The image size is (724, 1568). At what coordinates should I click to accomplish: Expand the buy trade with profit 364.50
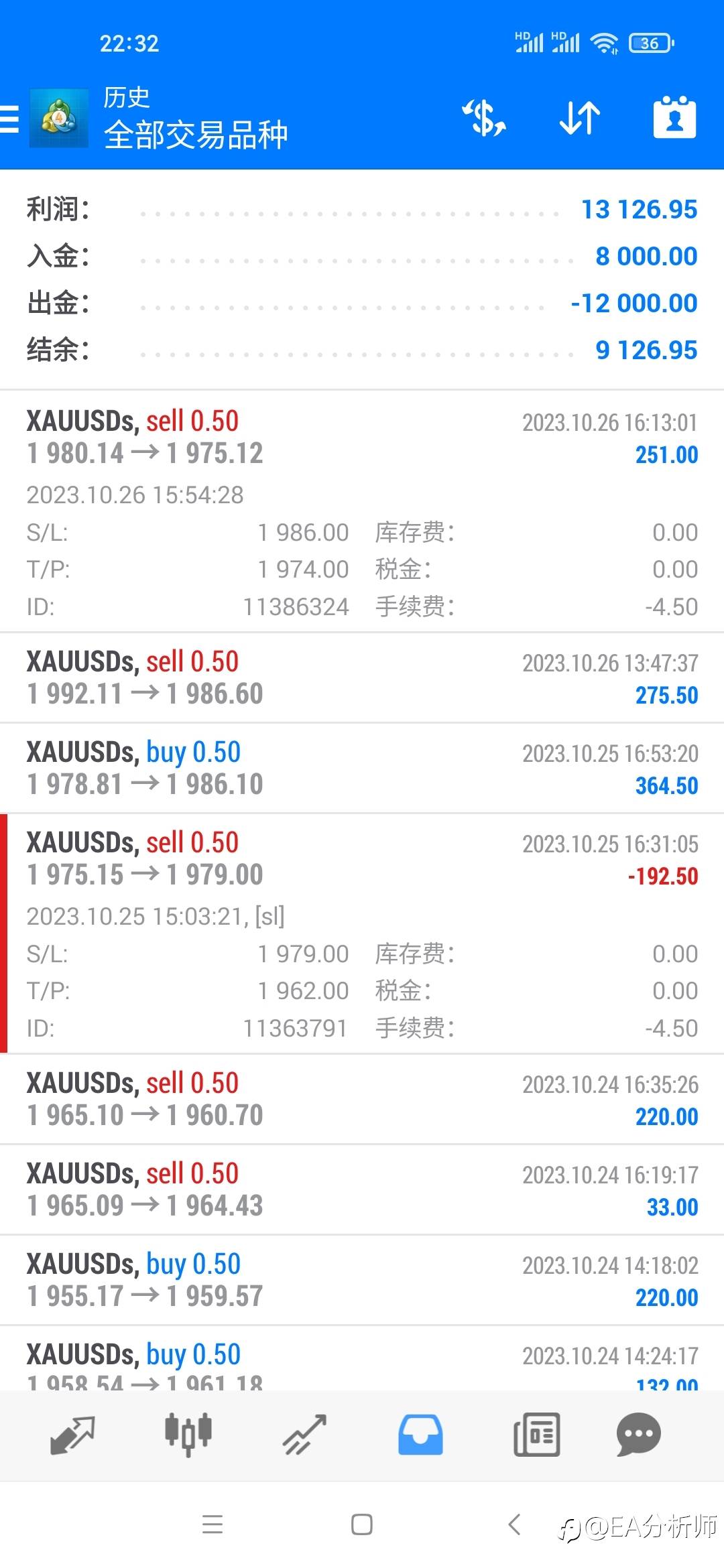(362, 768)
